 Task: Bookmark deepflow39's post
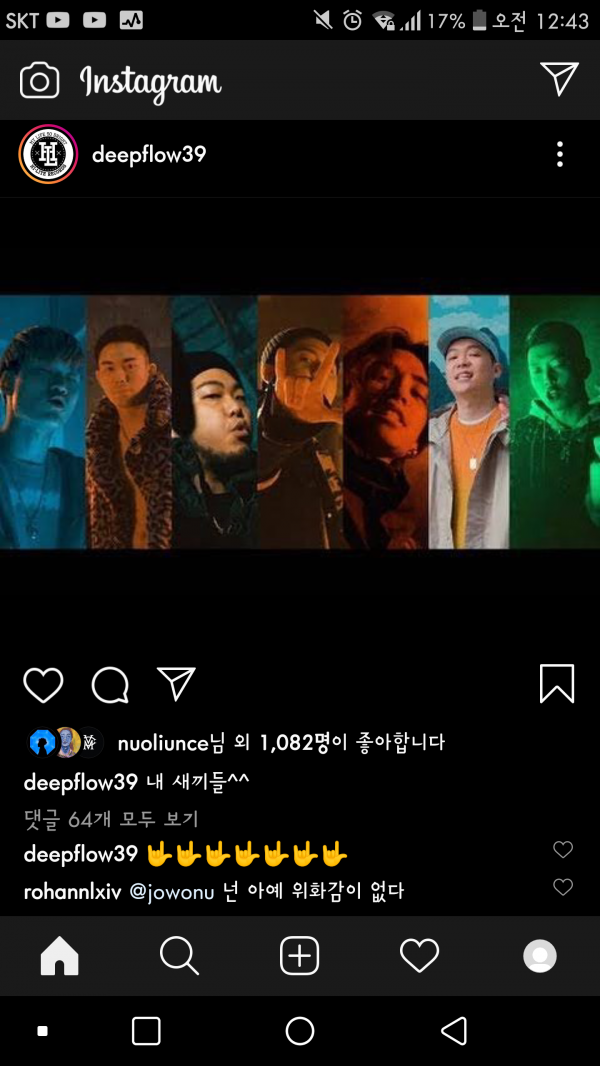coord(557,684)
